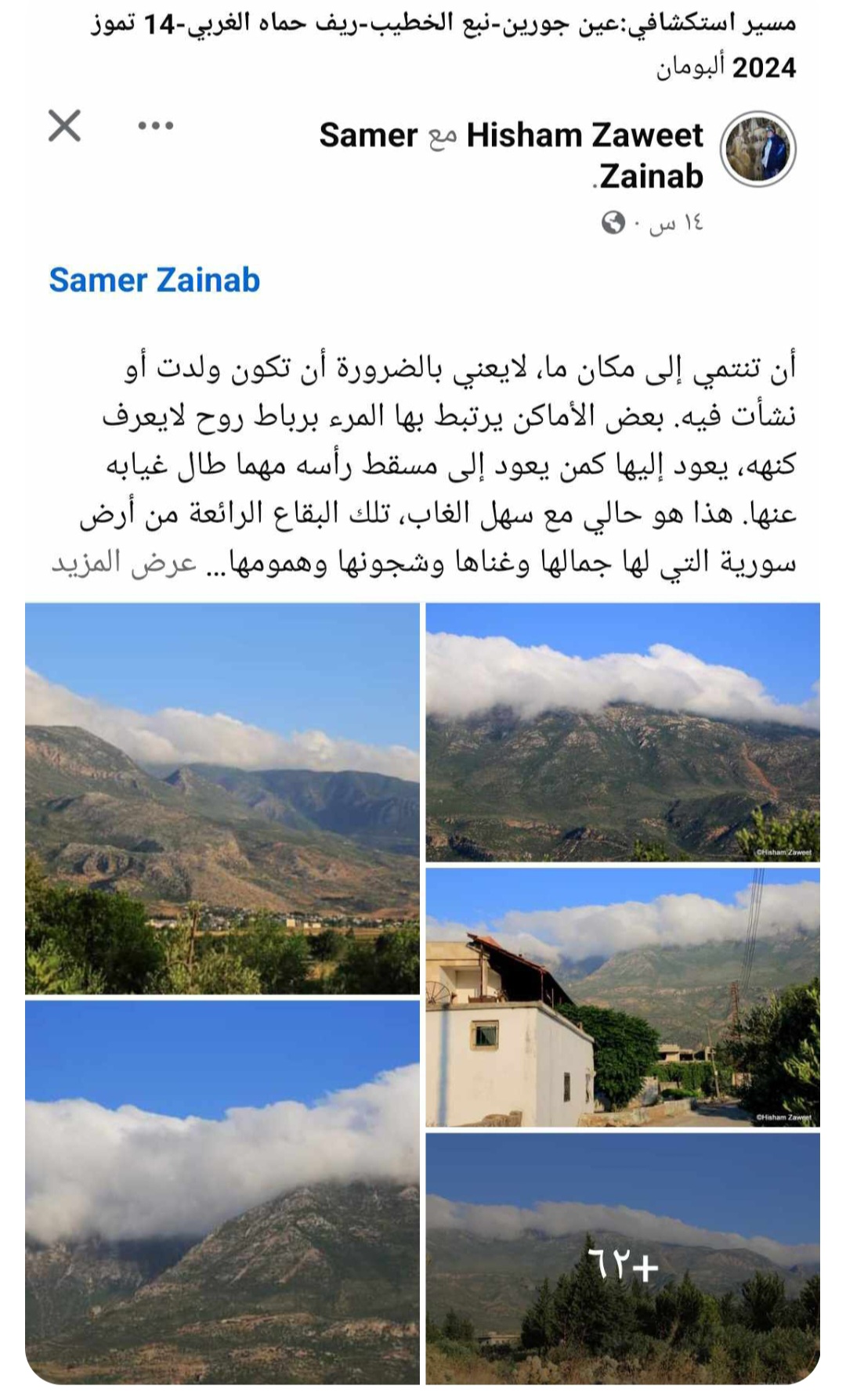
Task: Open the Hisham Zaweet profile name link
Action: [x=584, y=135]
